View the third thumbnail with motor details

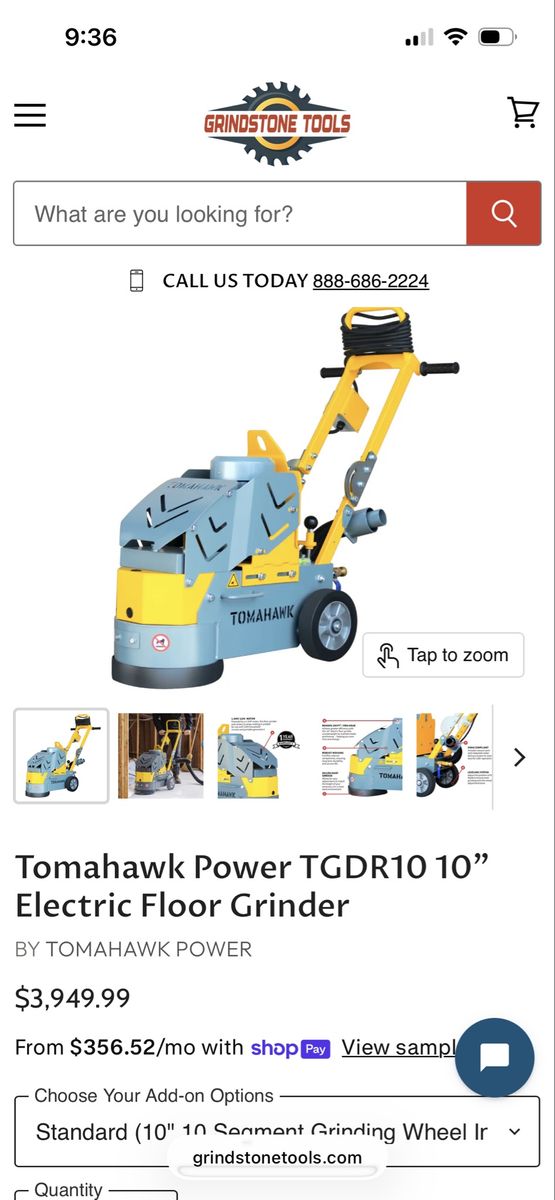tap(259, 755)
